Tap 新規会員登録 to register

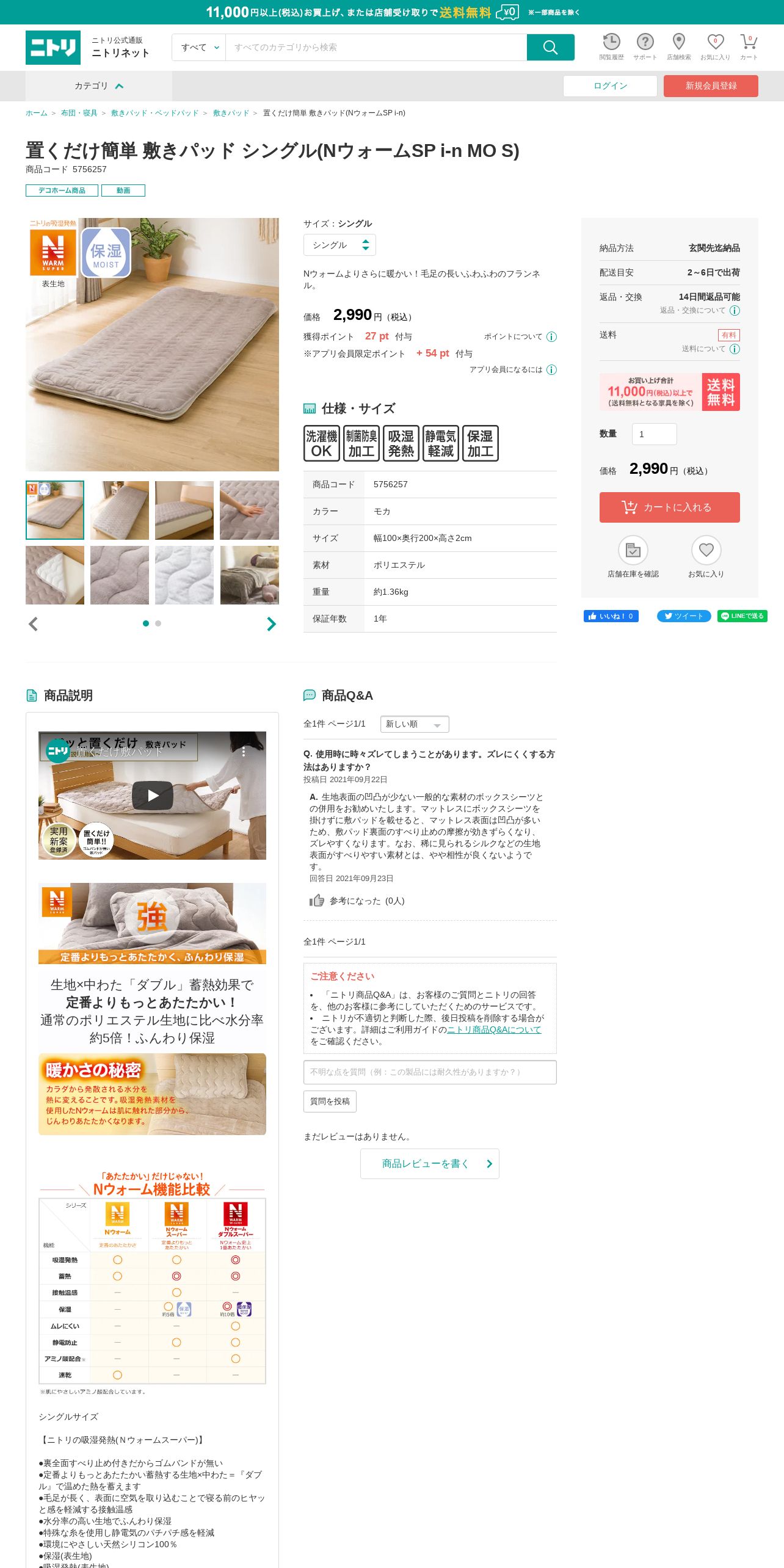click(x=711, y=86)
